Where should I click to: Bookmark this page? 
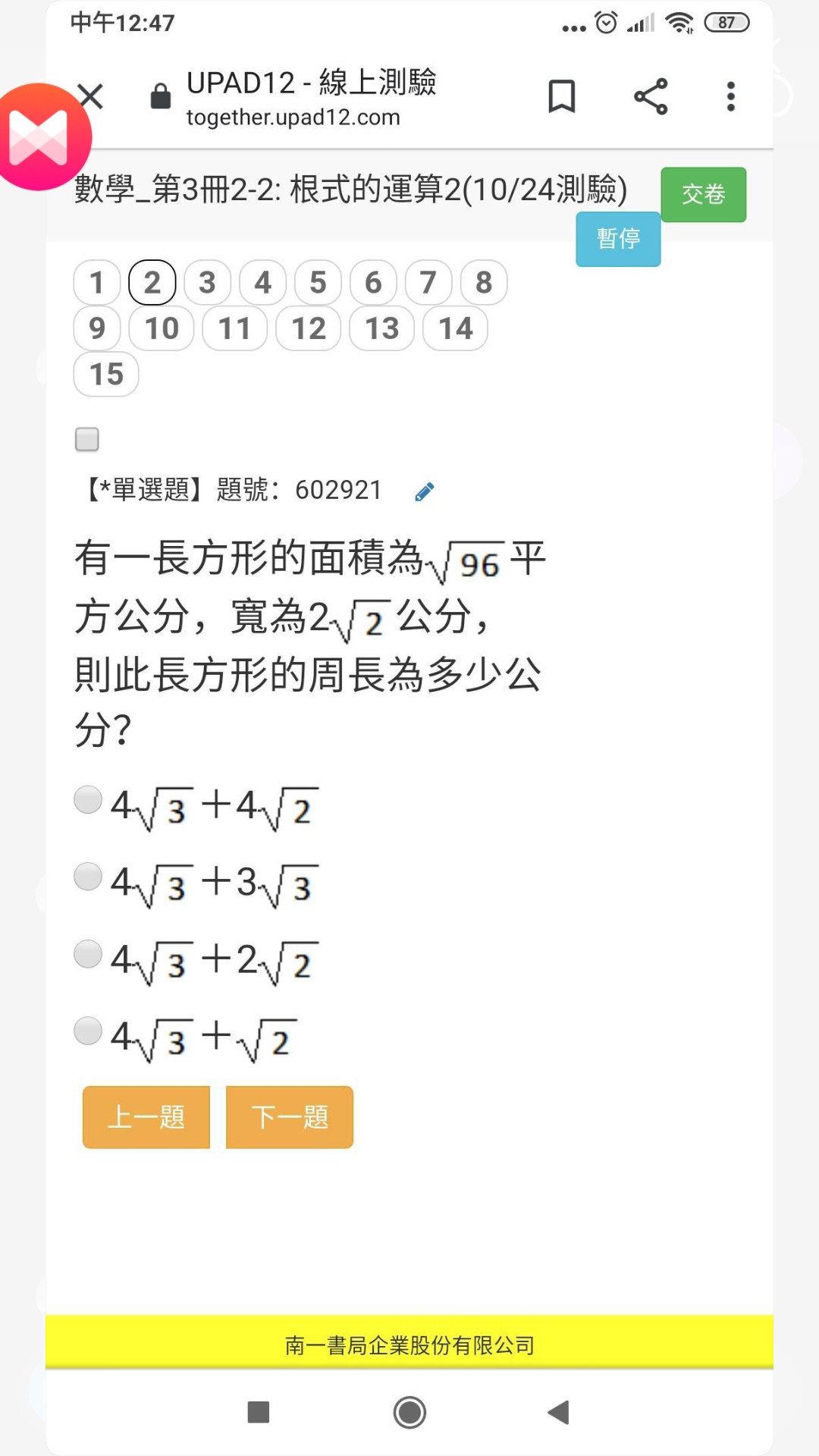click(x=562, y=96)
